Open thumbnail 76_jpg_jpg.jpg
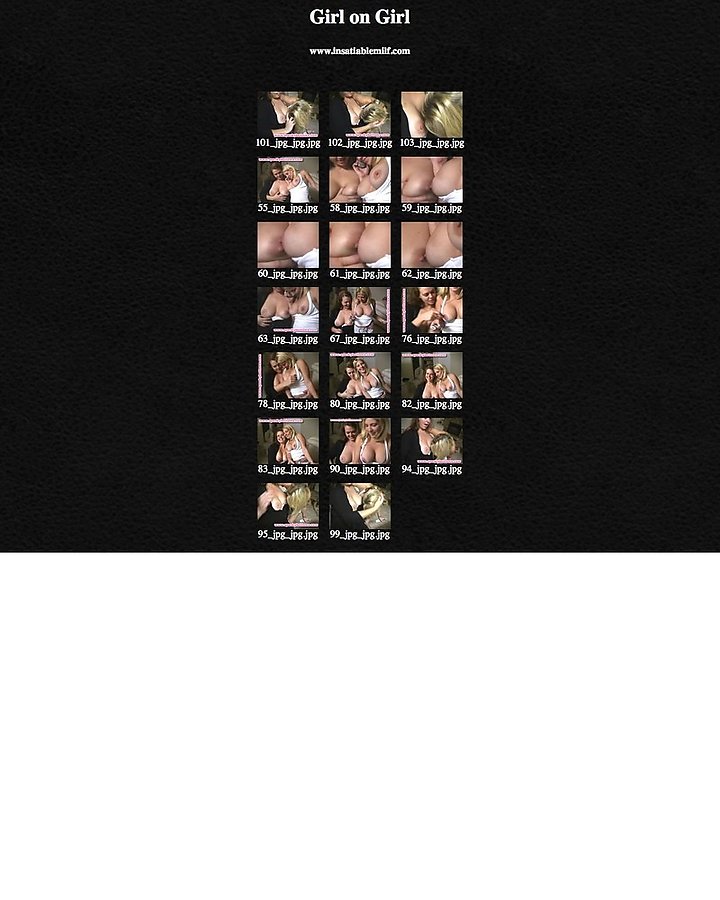720x900 pixels. (432, 309)
